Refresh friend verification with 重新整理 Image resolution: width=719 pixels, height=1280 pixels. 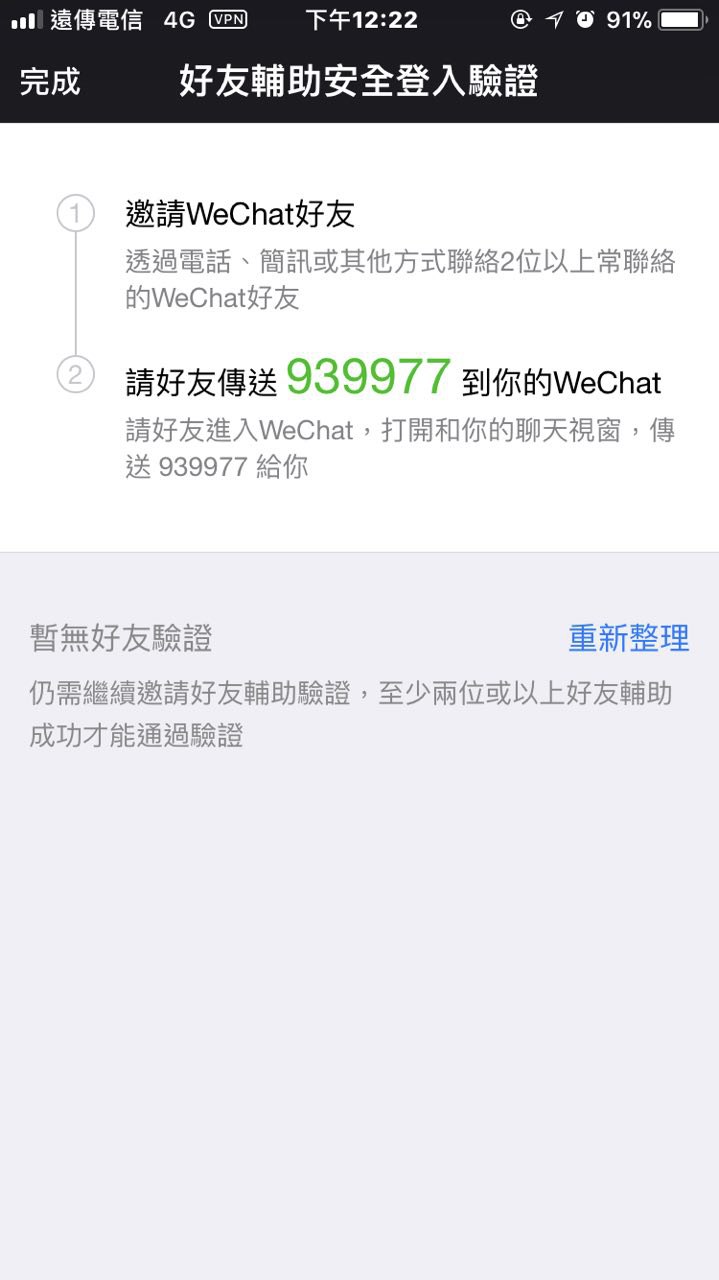pos(628,638)
